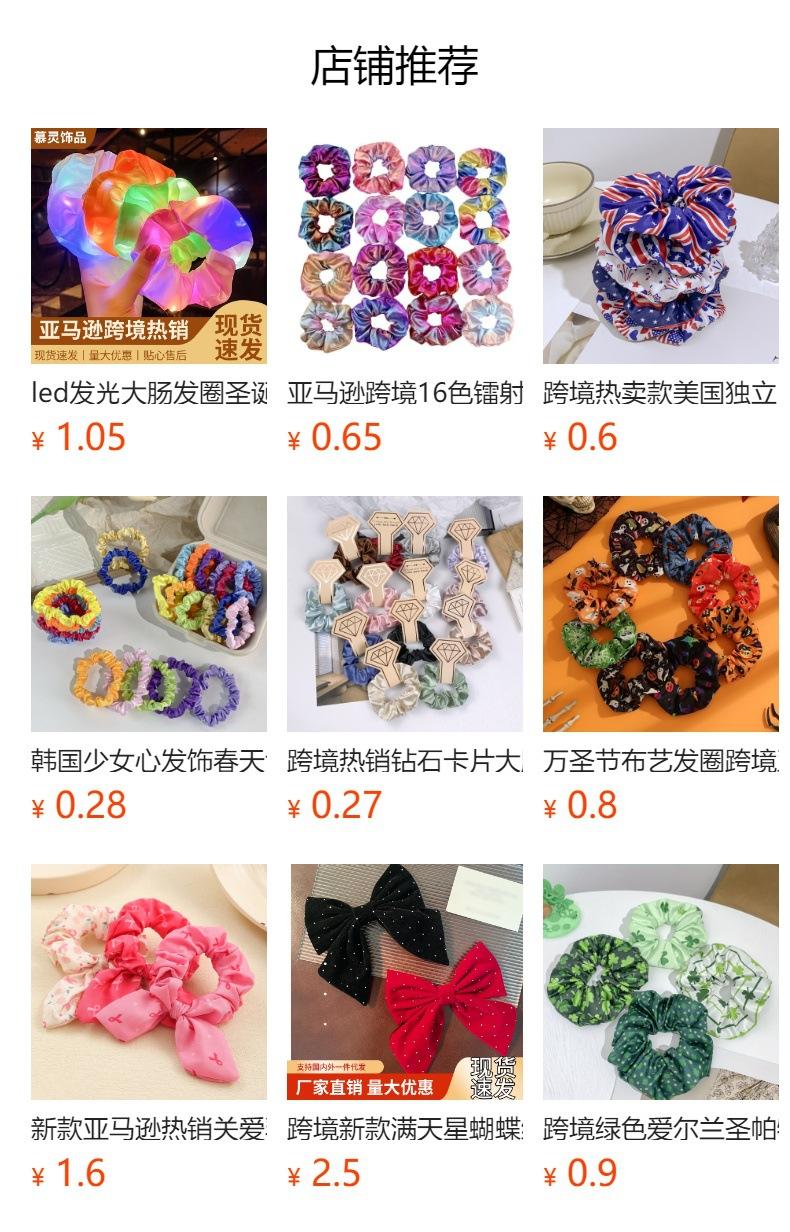The image size is (790, 1232).
Task: Open the 韩国少女心发饰 product priced ¥0.28
Action: (149, 614)
